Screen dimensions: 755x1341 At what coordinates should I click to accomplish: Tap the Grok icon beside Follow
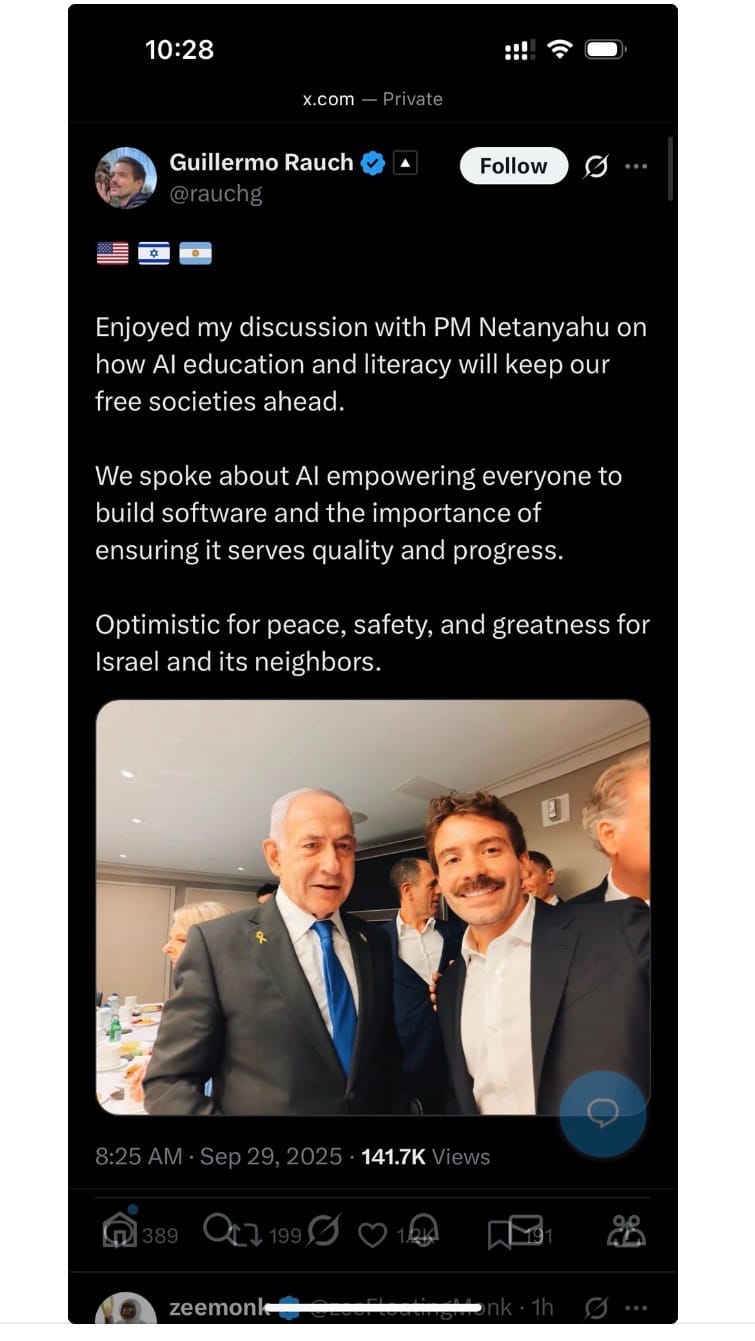point(595,167)
